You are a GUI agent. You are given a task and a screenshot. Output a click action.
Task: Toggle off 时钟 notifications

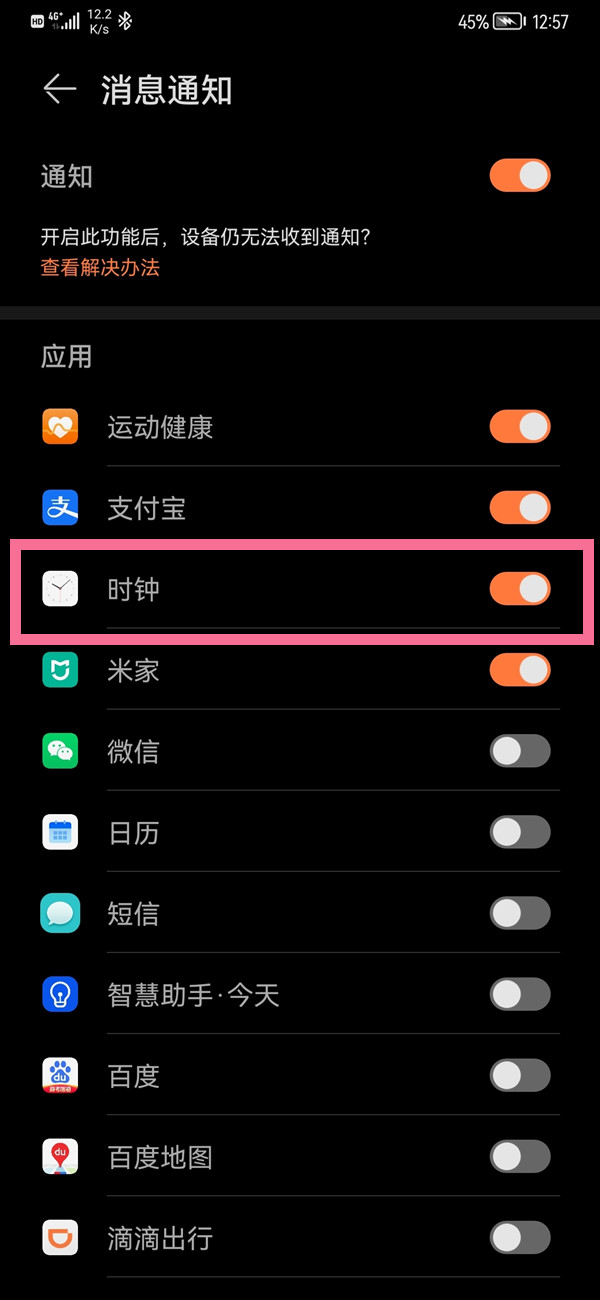[x=520, y=589]
